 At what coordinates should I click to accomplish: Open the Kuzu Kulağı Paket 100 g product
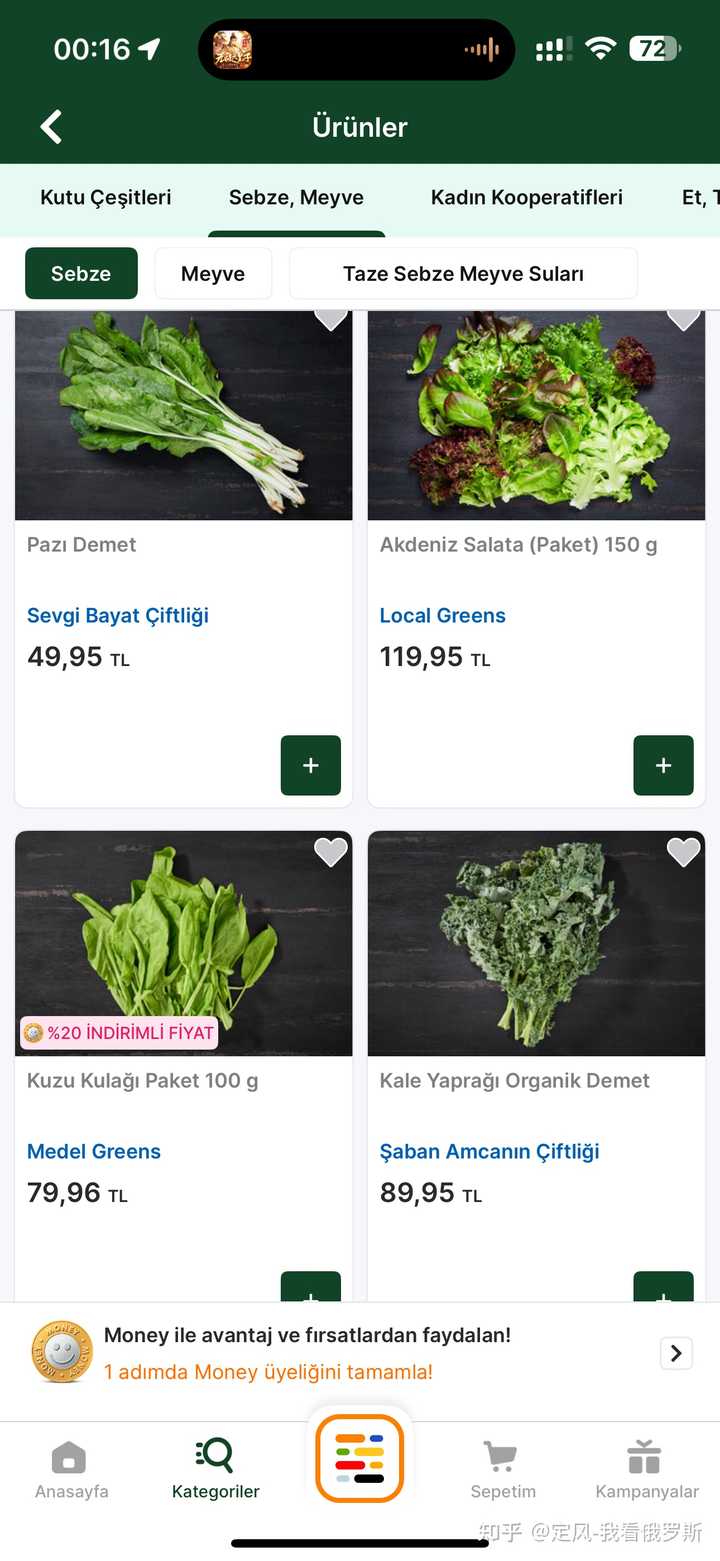tap(183, 950)
